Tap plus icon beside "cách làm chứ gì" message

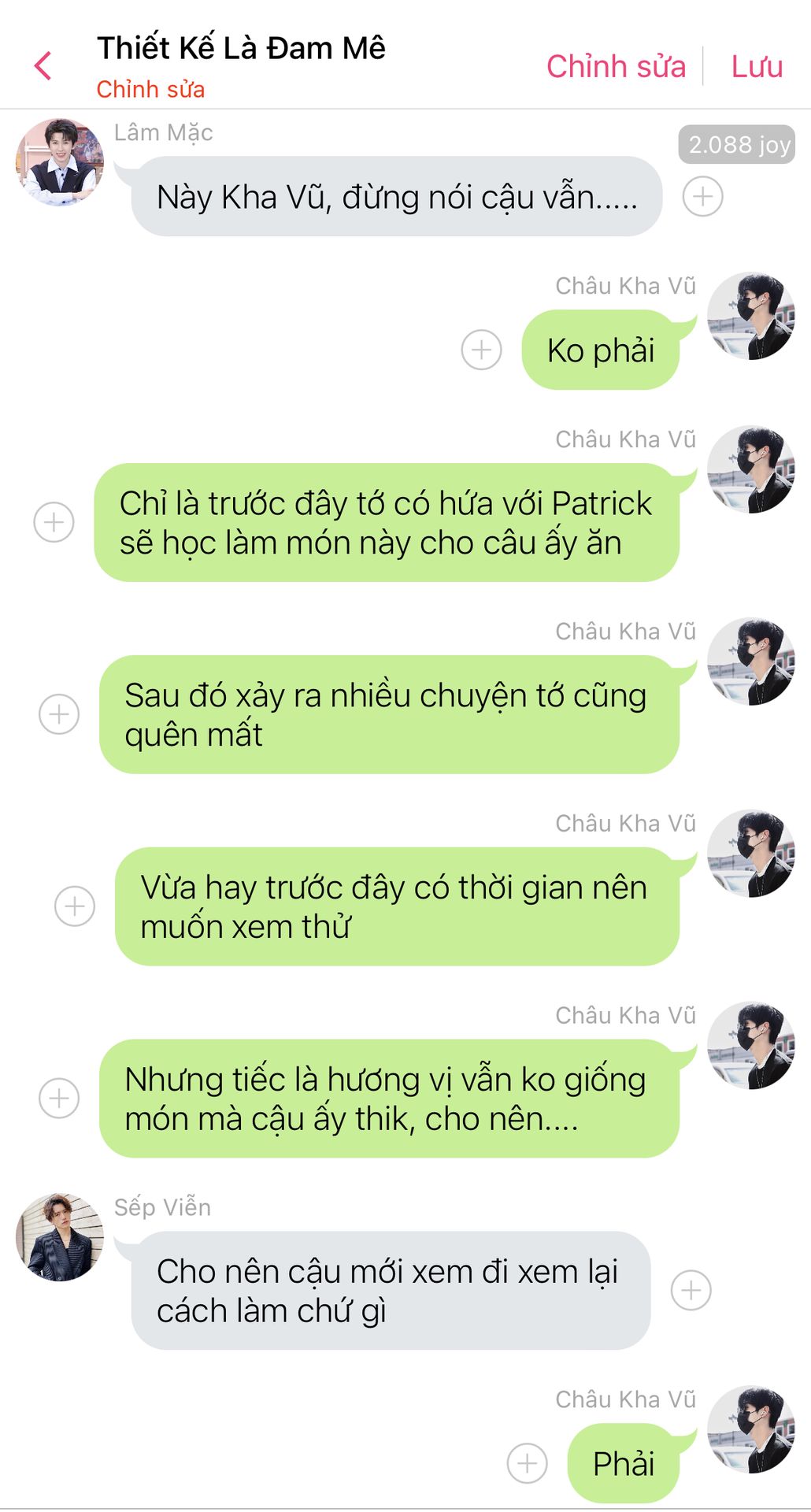click(691, 1291)
